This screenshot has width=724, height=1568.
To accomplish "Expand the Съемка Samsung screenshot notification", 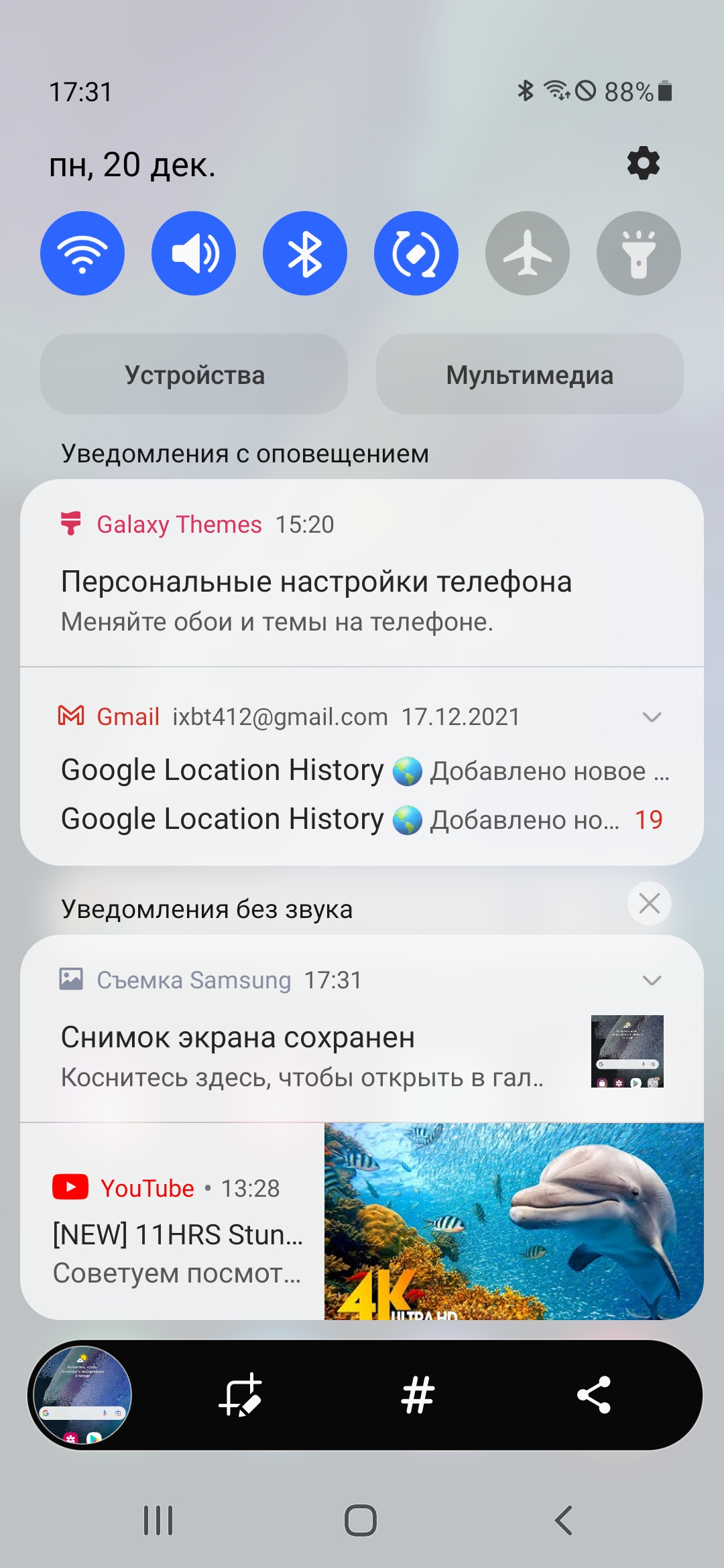I will [652, 980].
